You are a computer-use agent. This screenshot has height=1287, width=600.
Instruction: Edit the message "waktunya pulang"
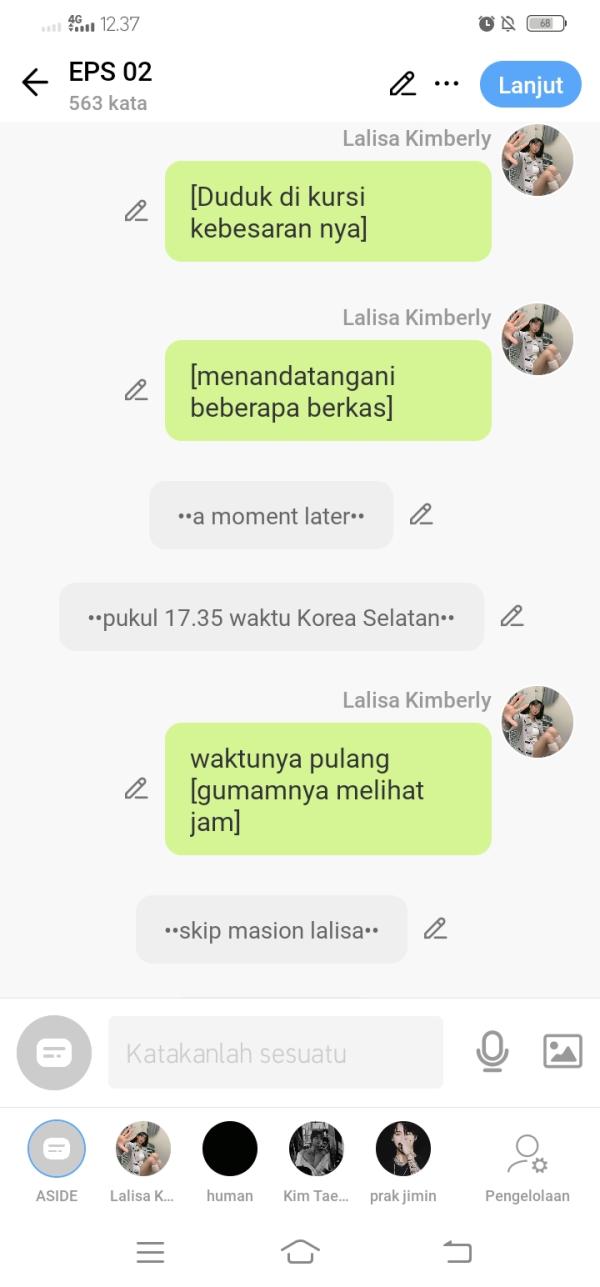click(x=136, y=789)
